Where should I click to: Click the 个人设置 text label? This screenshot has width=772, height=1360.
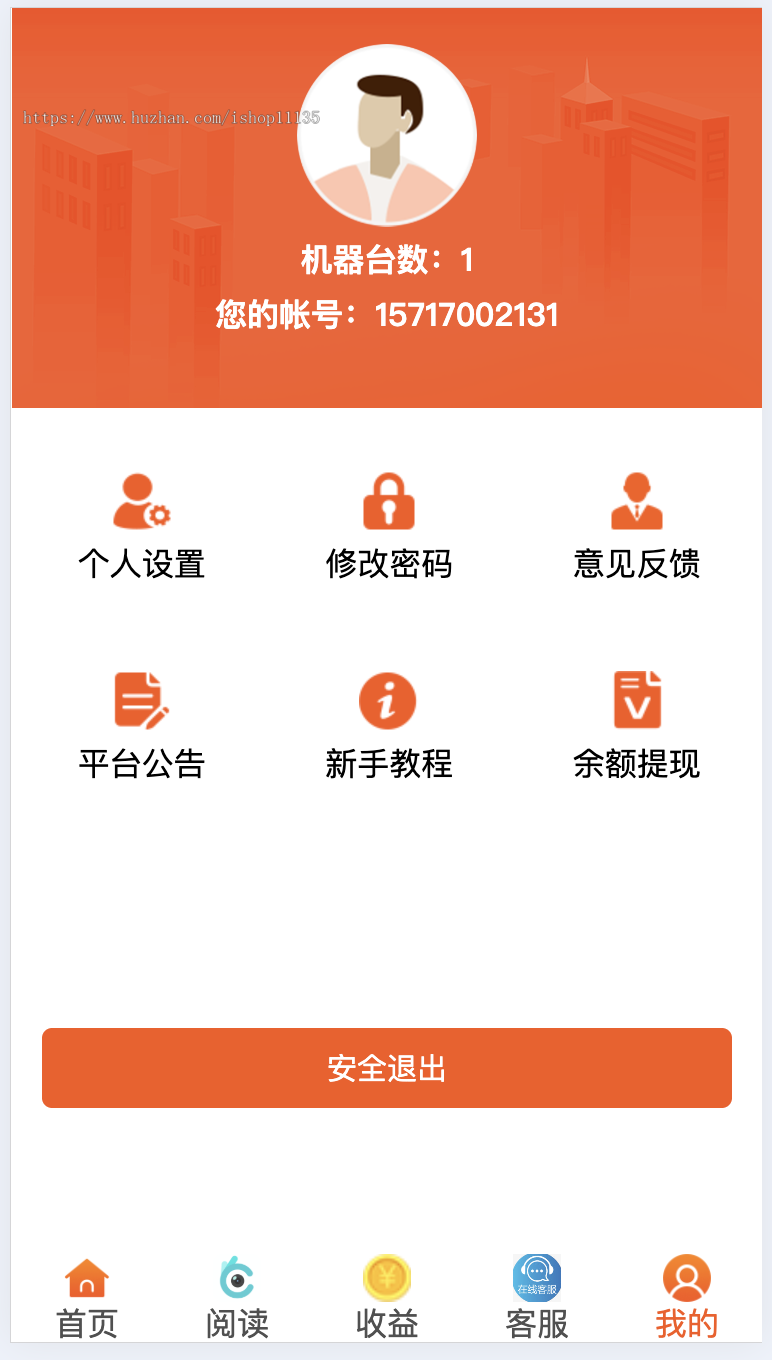[x=141, y=565]
